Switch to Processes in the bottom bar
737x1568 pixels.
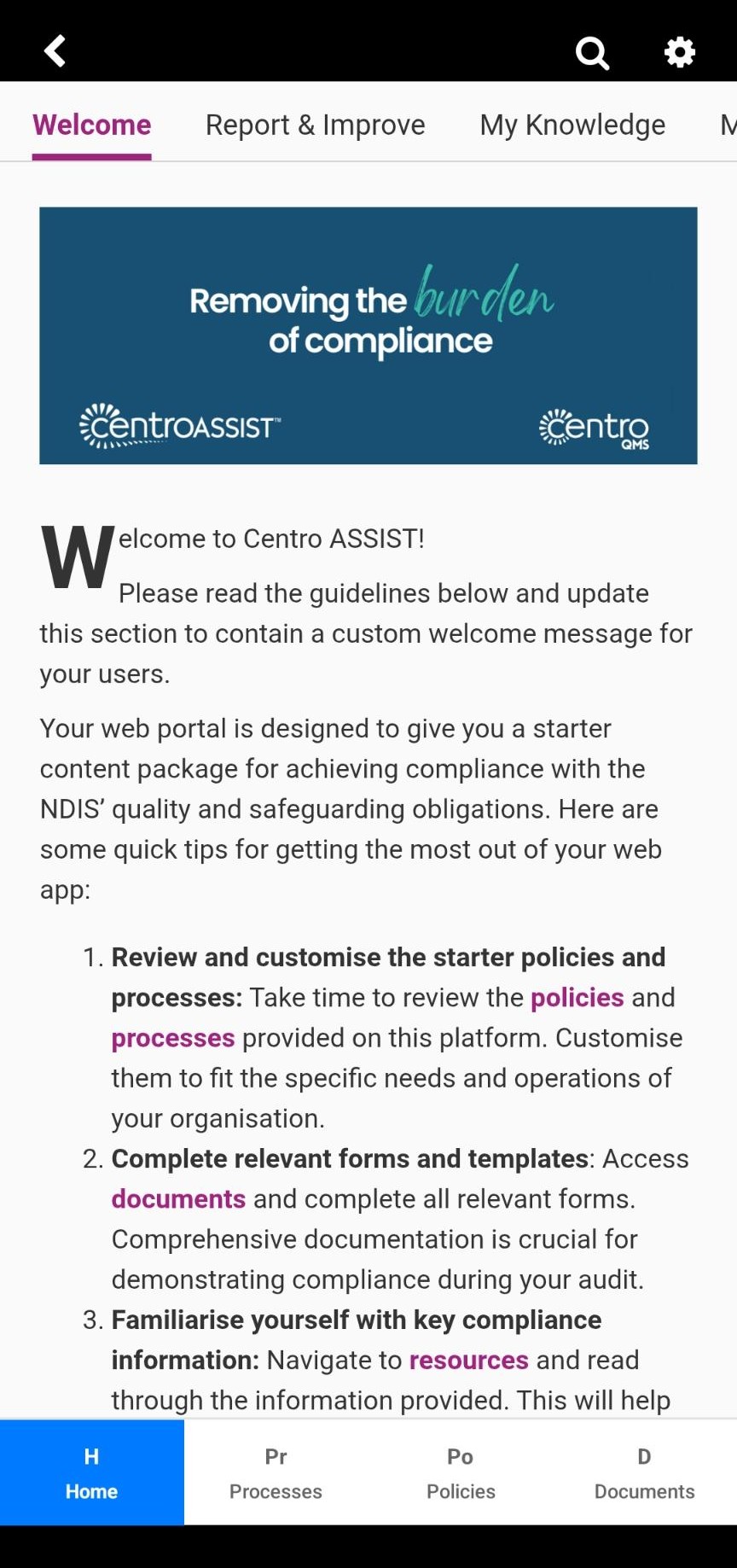coord(276,1472)
